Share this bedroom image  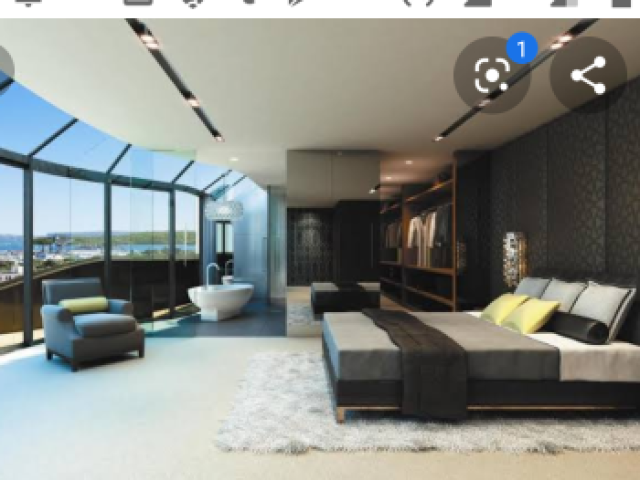click(587, 75)
